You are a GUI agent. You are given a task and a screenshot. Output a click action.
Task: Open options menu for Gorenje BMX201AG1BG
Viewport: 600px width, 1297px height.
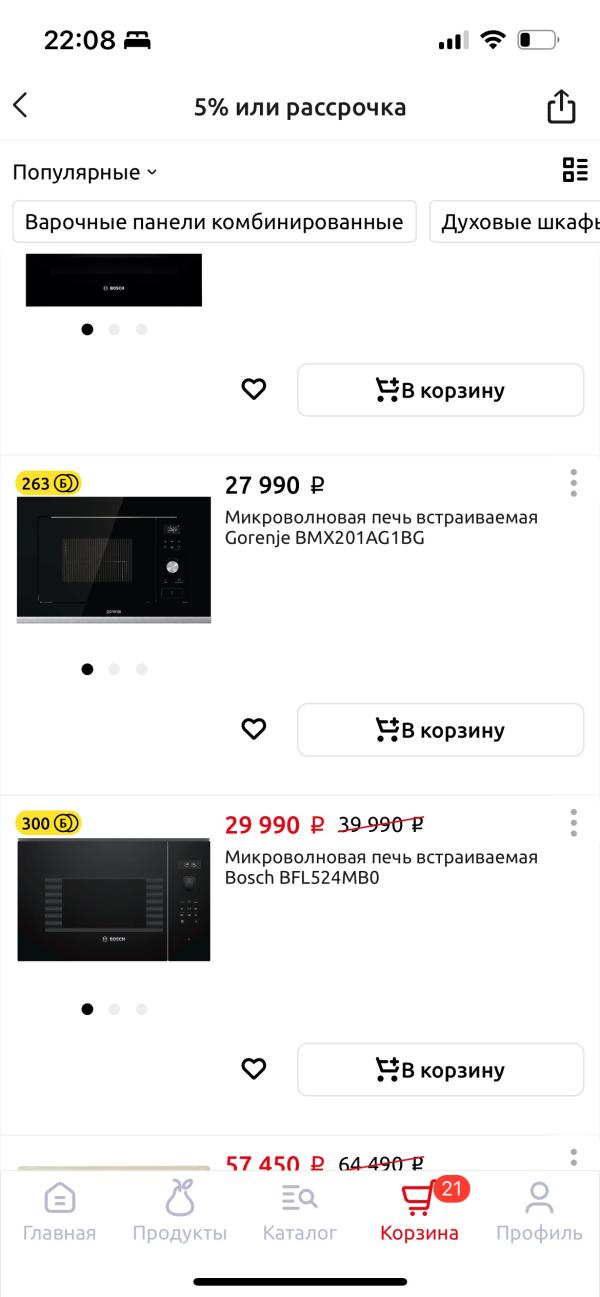(573, 483)
